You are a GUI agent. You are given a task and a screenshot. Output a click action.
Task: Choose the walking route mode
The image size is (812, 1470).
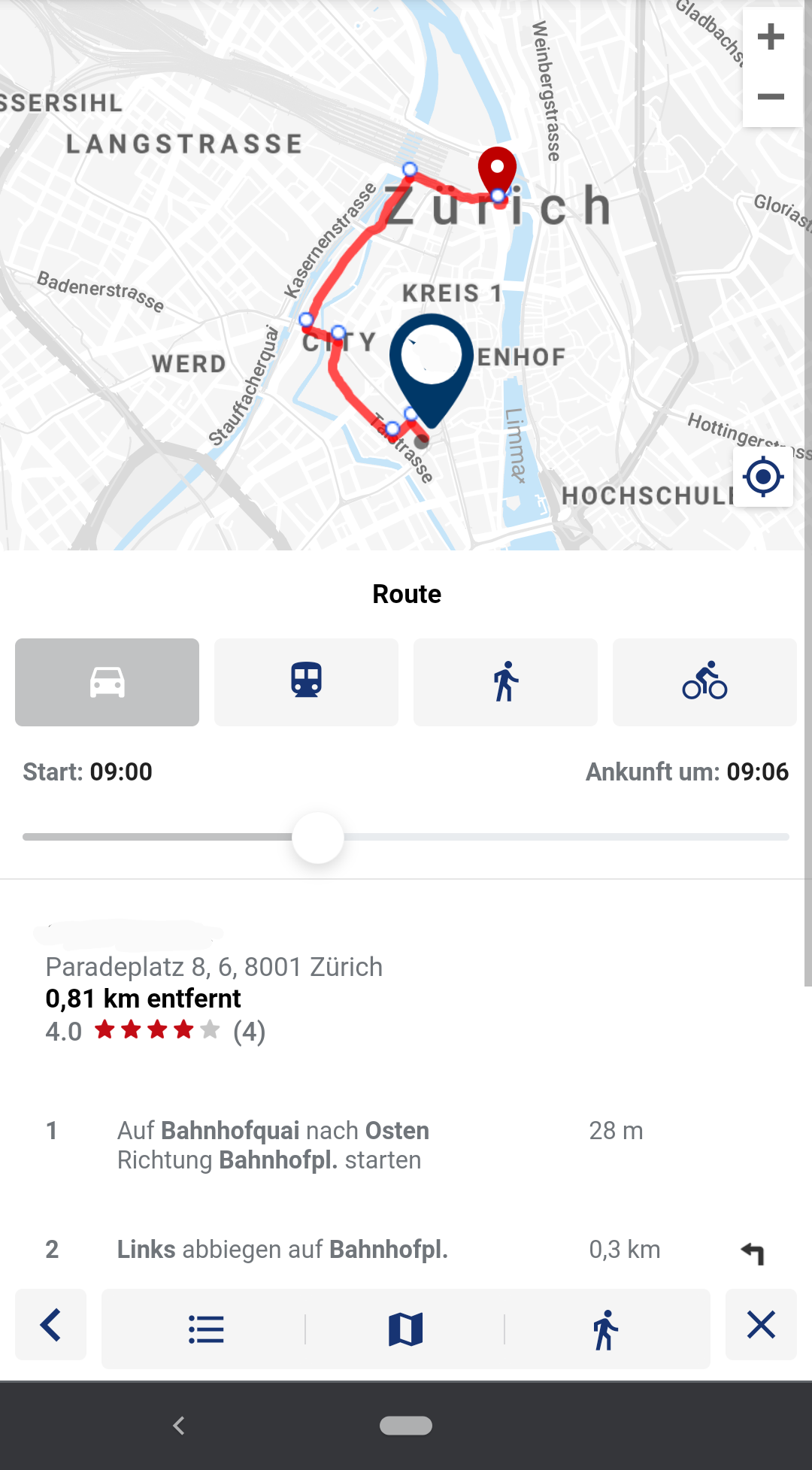point(505,682)
